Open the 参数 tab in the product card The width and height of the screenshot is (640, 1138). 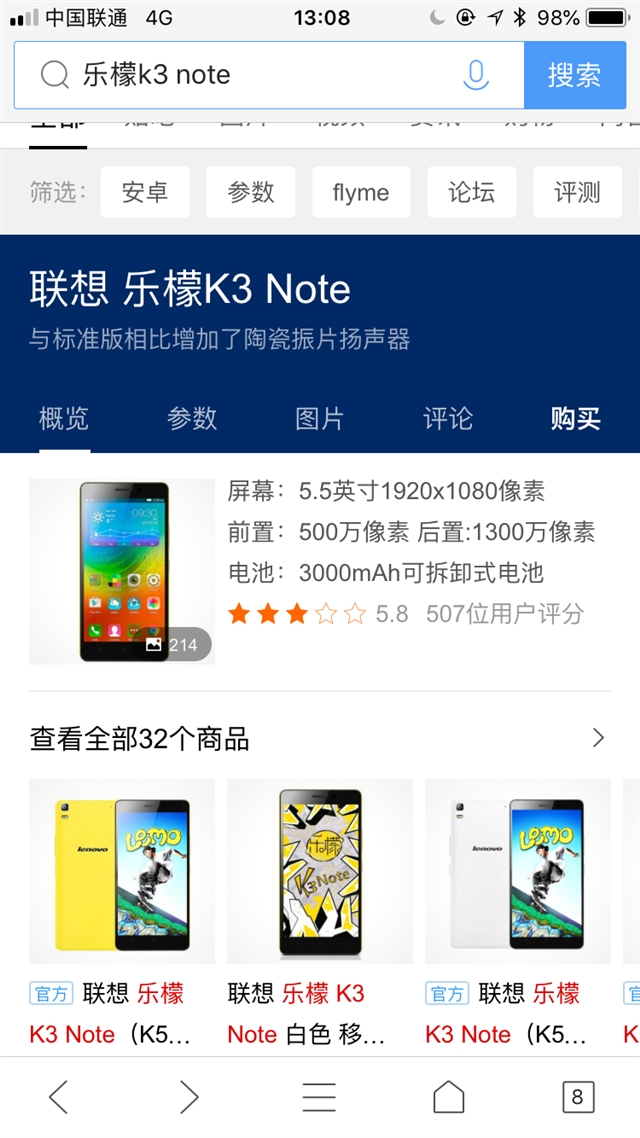pyautogui.click(x=192, y=419)
